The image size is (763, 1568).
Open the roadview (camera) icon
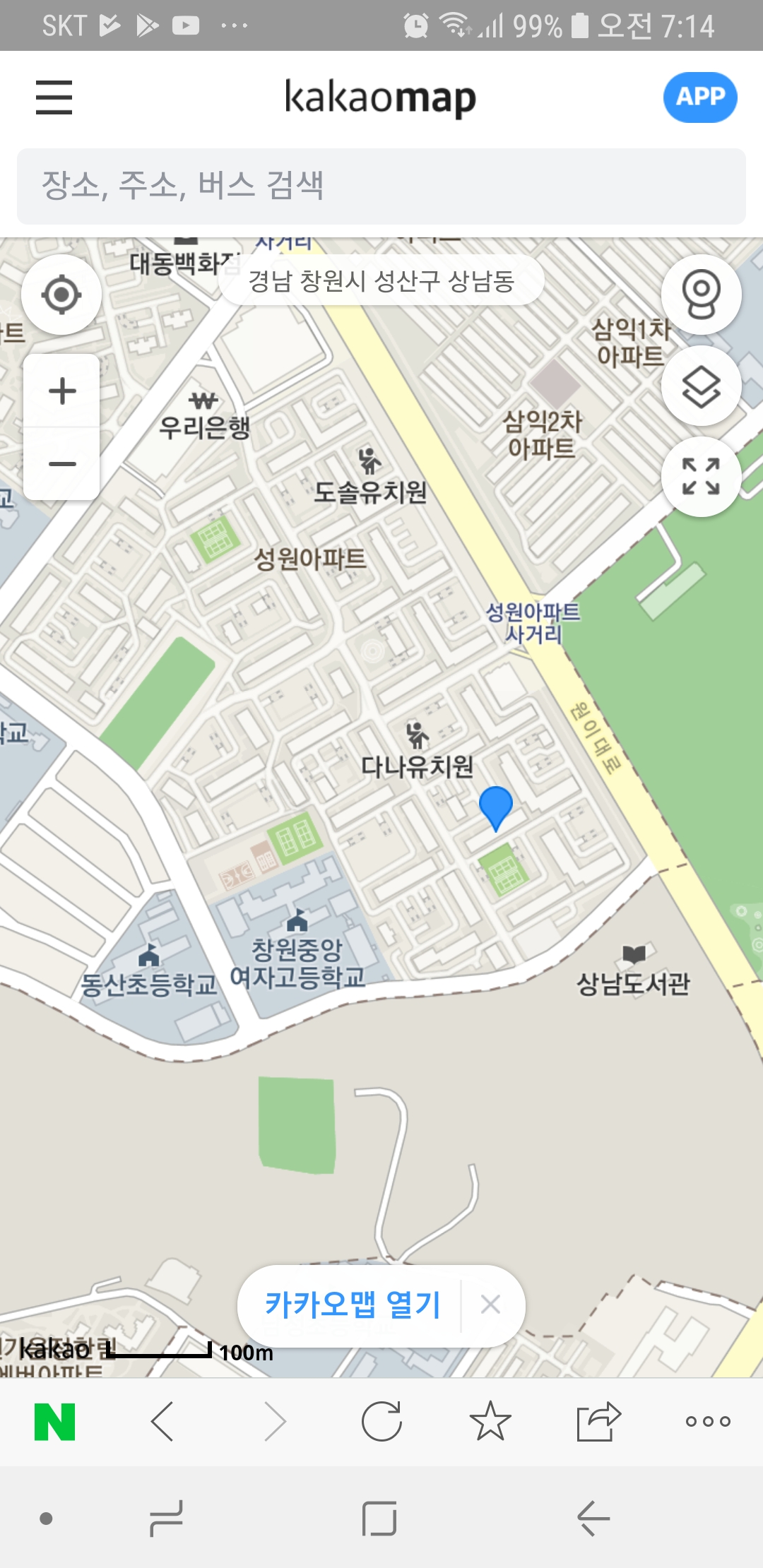click(701, 295)
